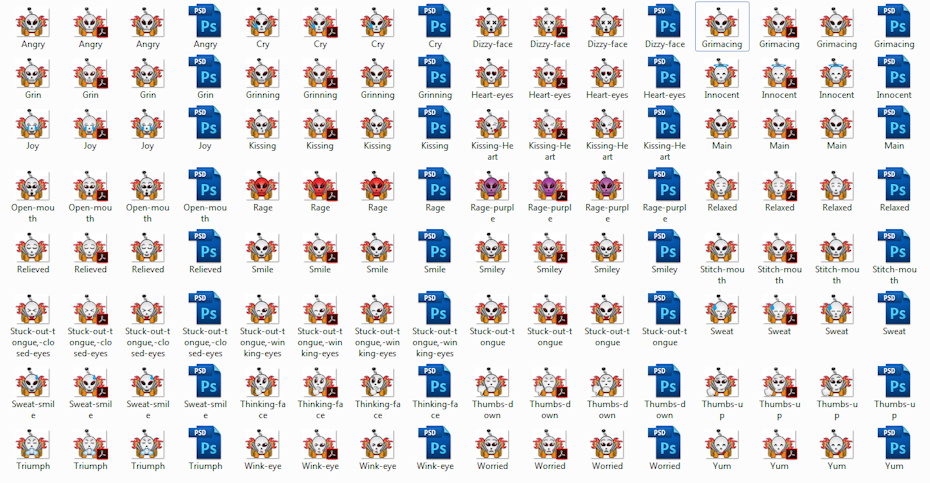
Task: Open the Thumbs-up PSD file
Action: tap(894, 382)
